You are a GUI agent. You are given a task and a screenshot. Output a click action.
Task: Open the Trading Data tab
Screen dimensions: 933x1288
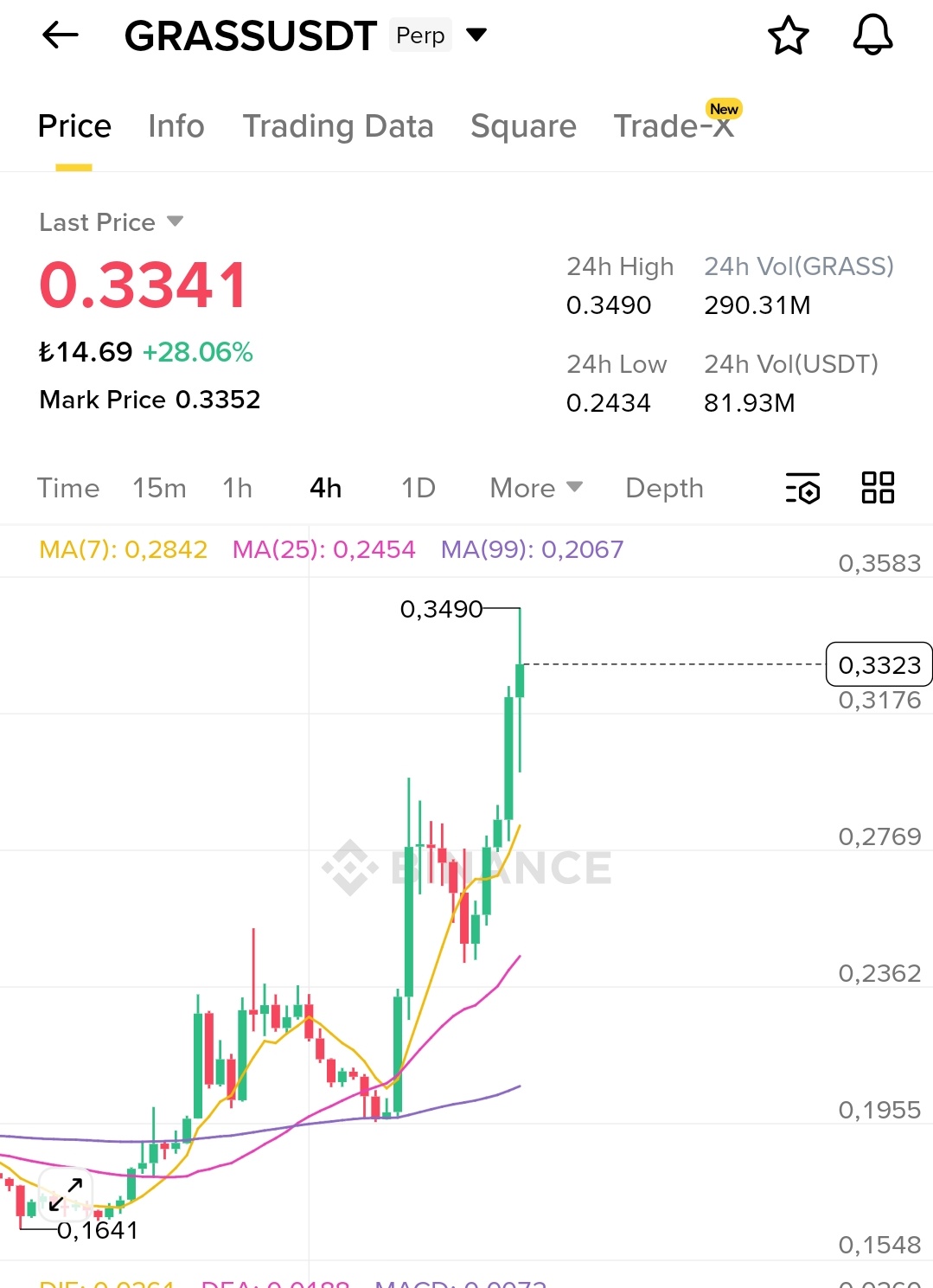(337, 126)
